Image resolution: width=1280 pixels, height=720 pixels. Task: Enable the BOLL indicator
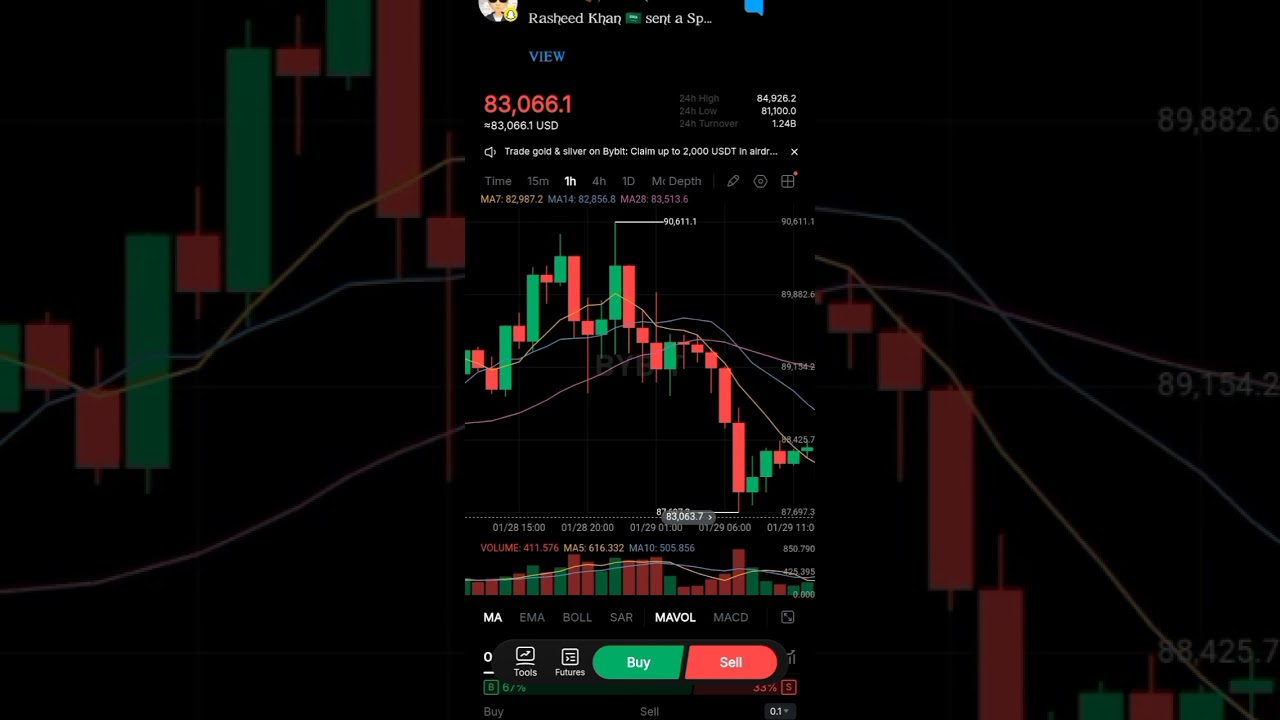pyautogui.click(x=577, y=617)
